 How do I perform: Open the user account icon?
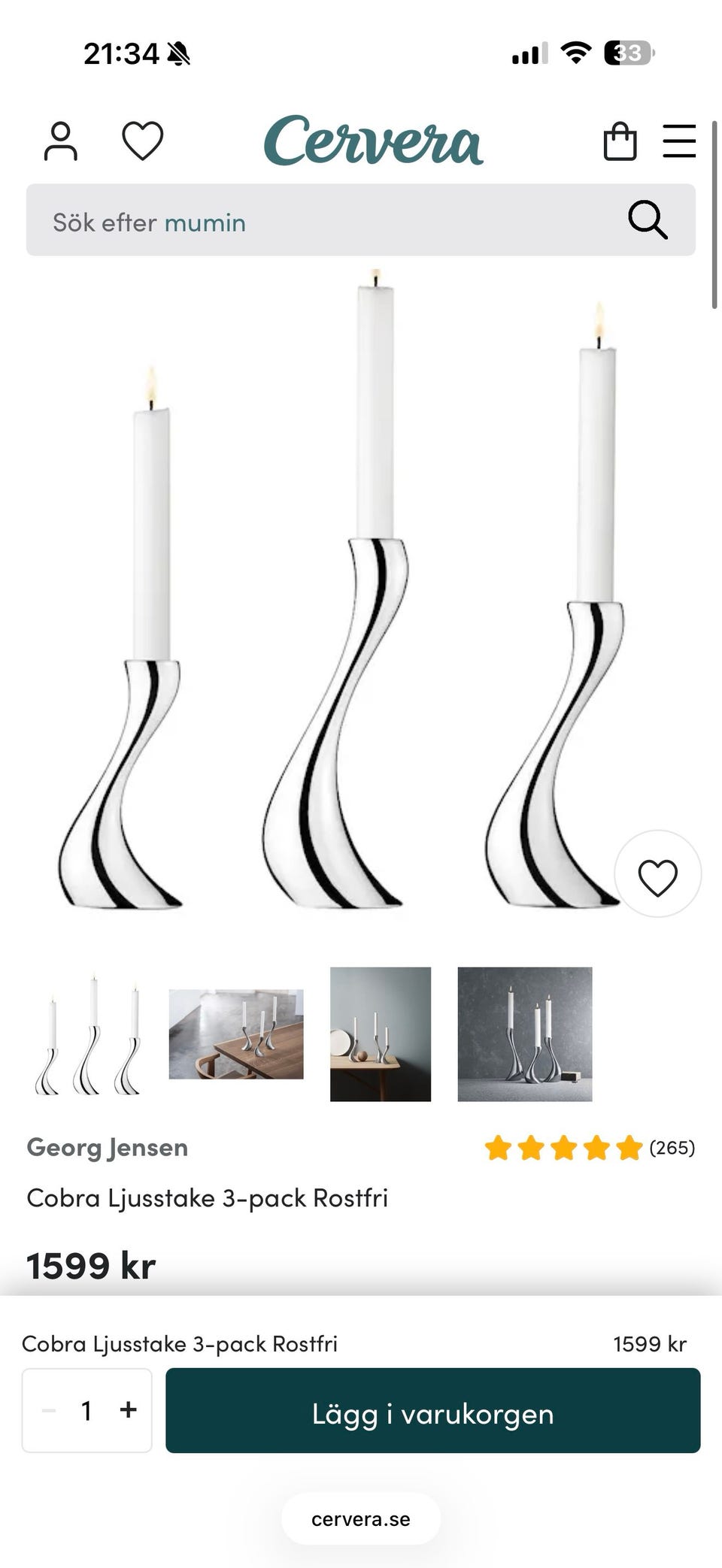[60, 141]
